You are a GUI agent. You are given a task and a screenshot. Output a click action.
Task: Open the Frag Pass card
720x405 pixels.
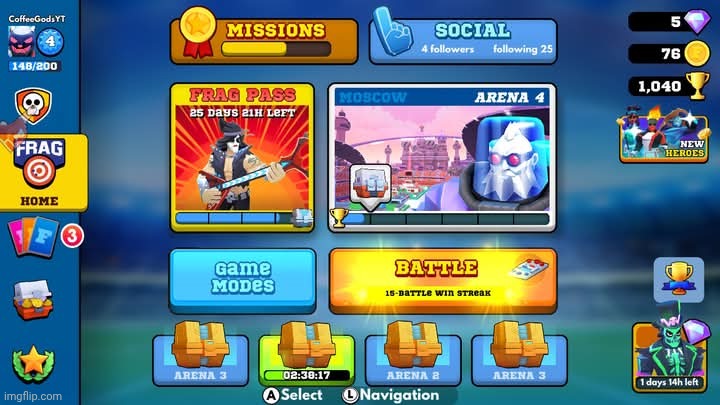click(x=243, y=157)
